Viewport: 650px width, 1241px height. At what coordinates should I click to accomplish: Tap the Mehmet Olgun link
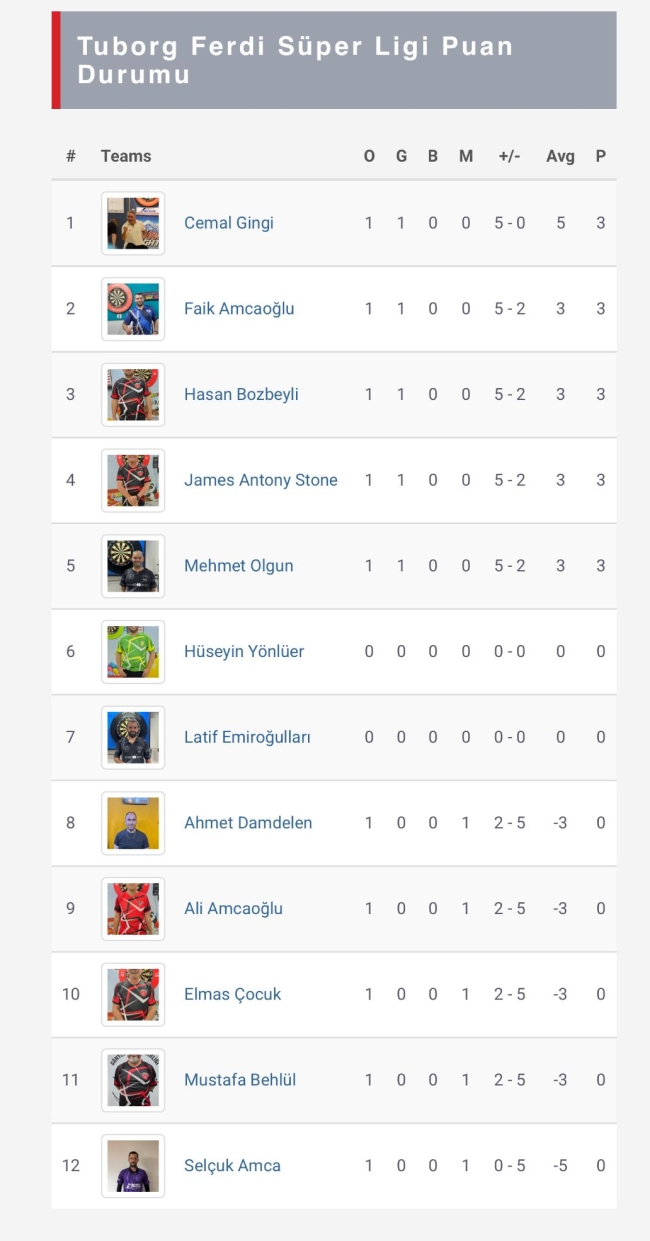239,566
